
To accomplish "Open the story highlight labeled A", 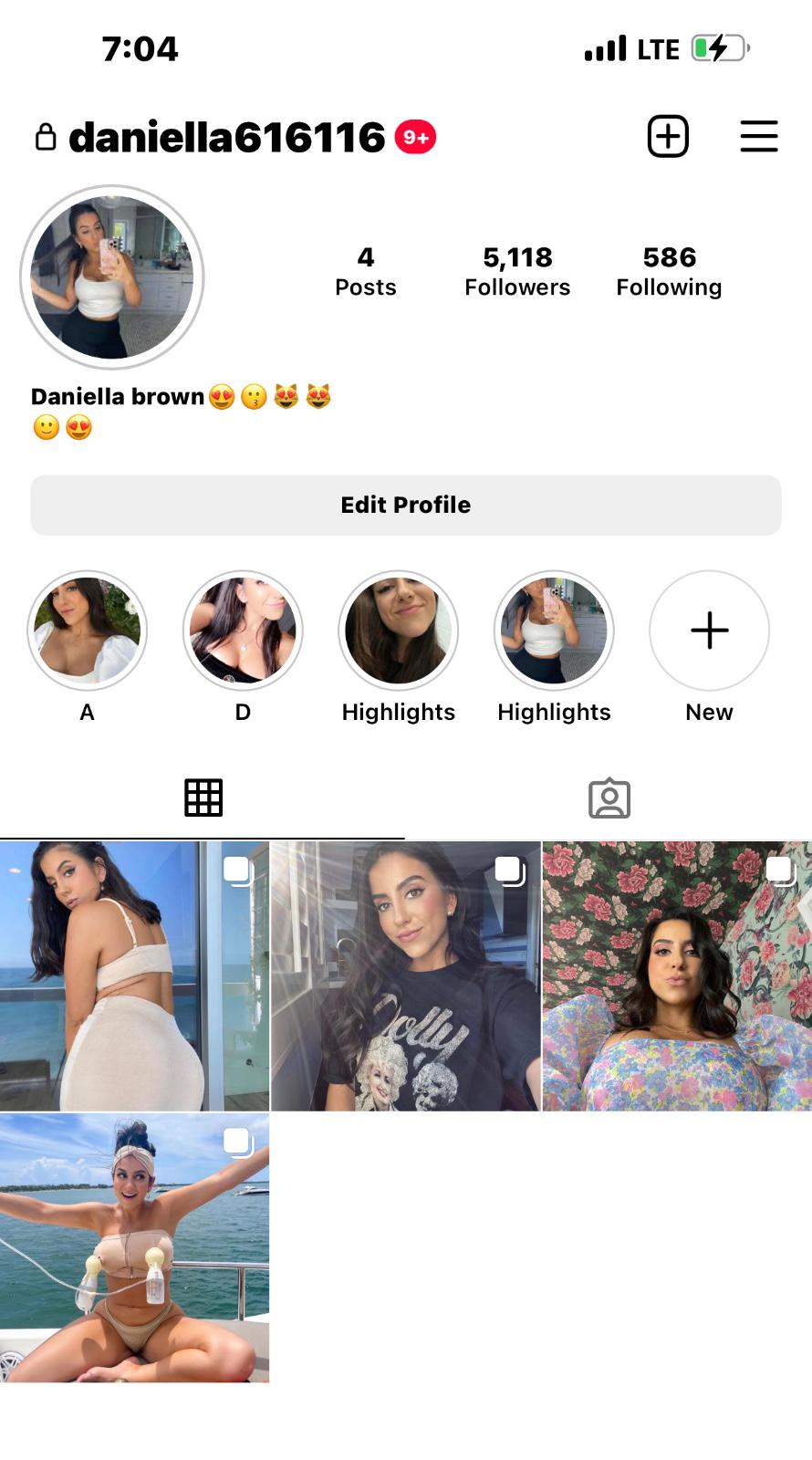I will [88, 631].
